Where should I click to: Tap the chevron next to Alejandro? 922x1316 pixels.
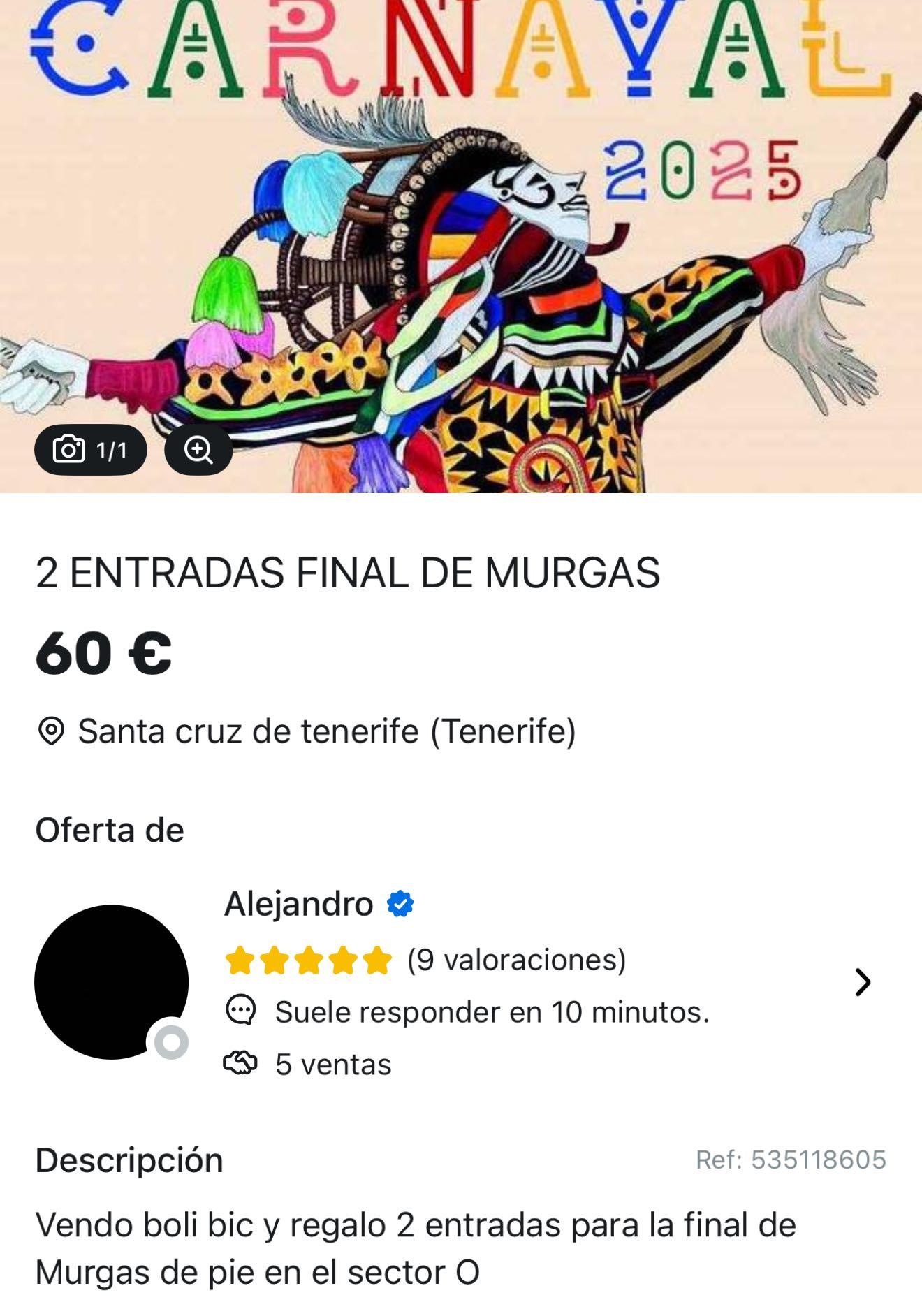(863, 982)
